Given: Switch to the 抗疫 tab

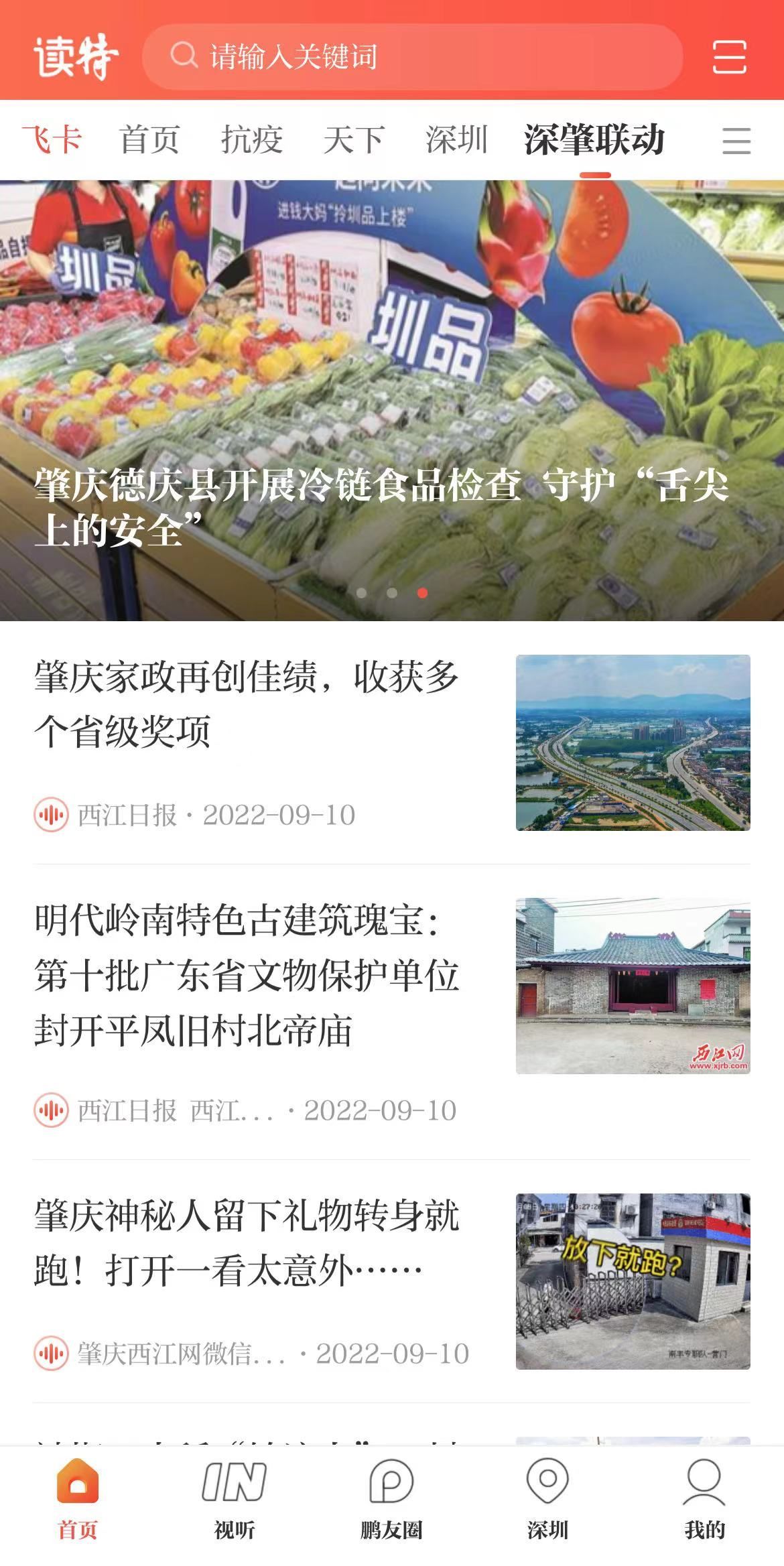Looking at the screenshot, I should click(252, 140).
